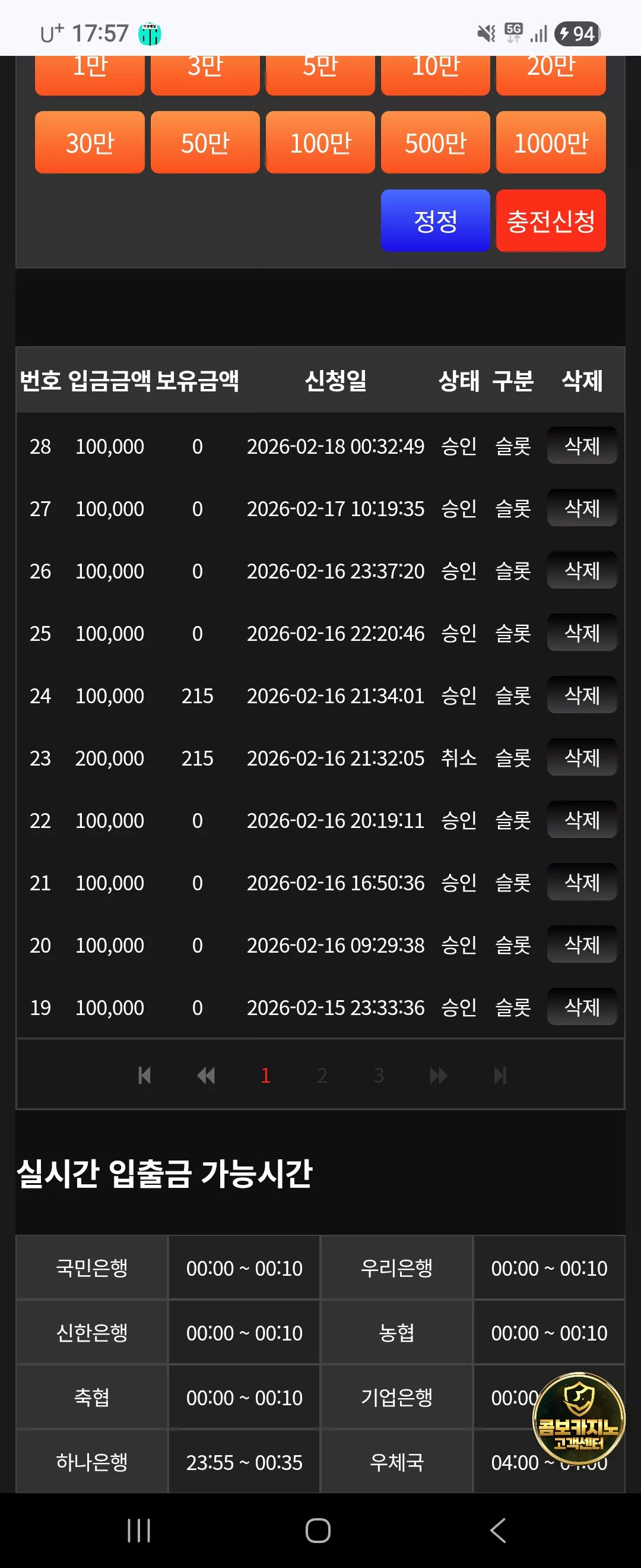Delete deposit record number 28

pos(582,445)
